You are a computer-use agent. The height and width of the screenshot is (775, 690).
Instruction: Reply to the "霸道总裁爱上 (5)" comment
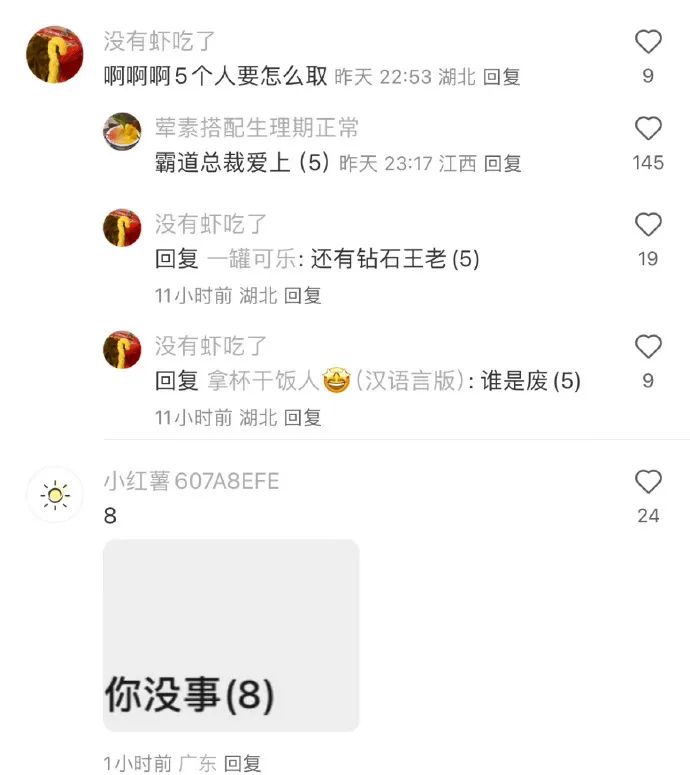pos(502,164)
